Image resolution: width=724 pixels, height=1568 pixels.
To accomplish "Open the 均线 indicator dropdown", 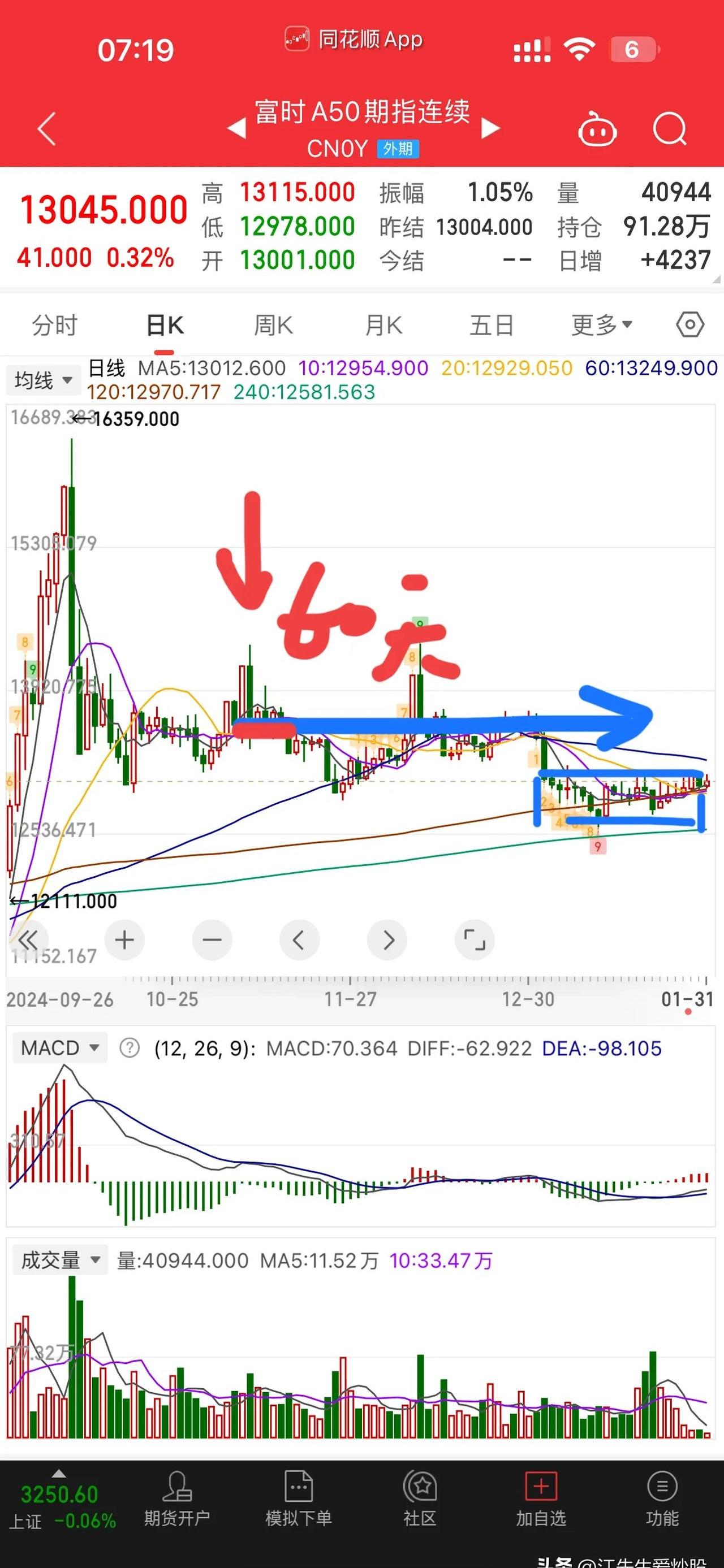I will point(43,380).
